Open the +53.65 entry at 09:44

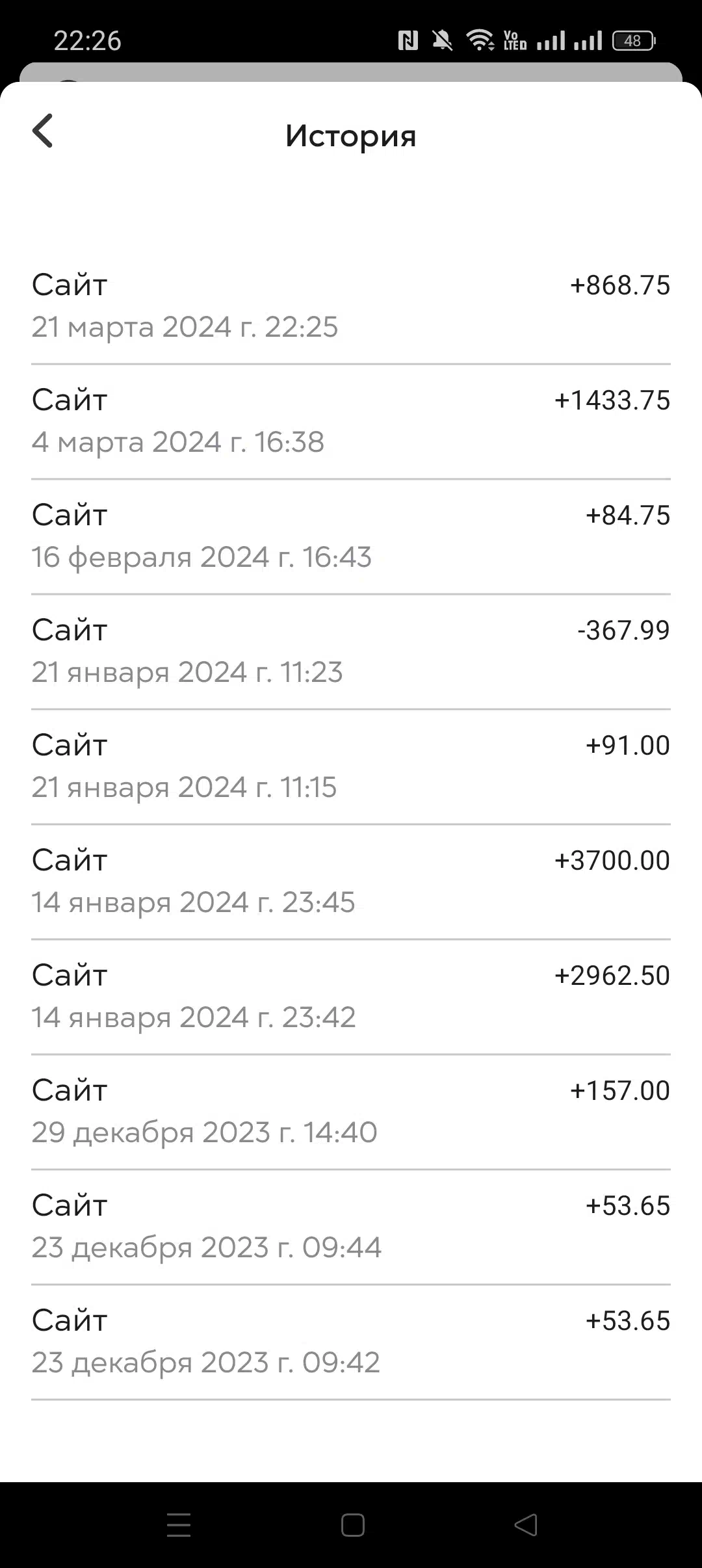[351, 1227]
